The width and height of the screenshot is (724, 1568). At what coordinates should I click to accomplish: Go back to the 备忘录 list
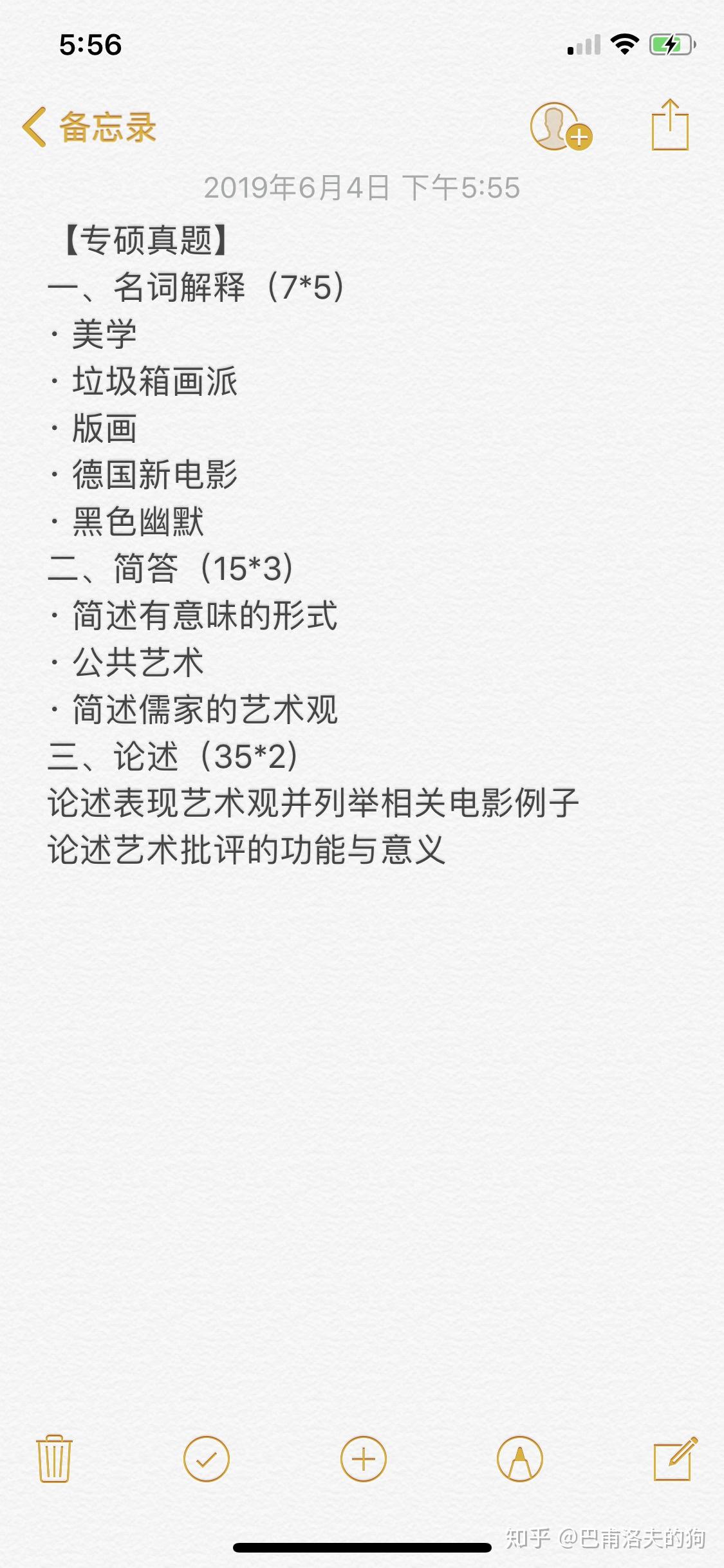[x=89, y=127]
